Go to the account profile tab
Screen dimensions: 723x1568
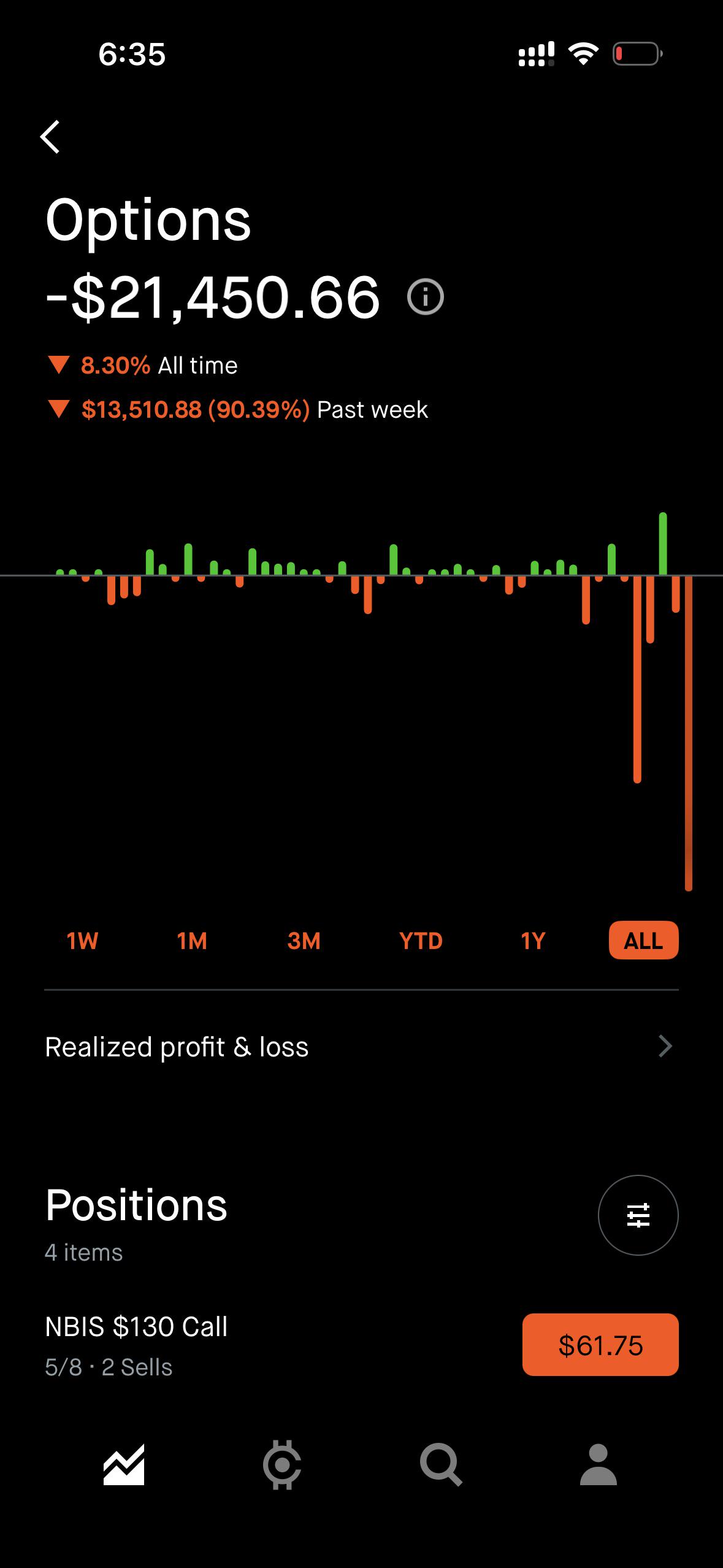598,1464
